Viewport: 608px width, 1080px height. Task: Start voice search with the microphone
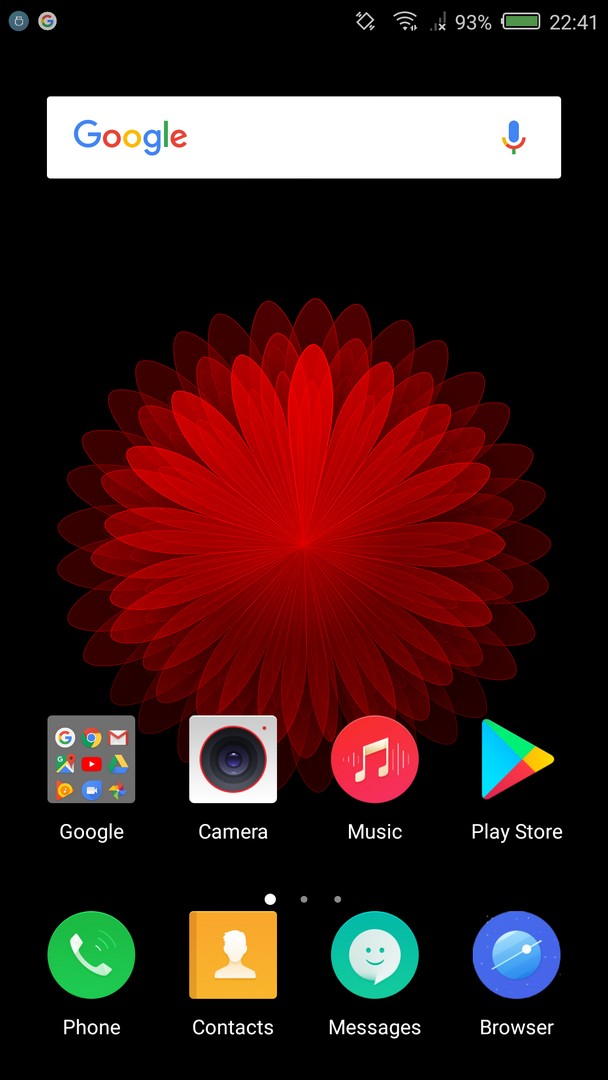[513, 137]
